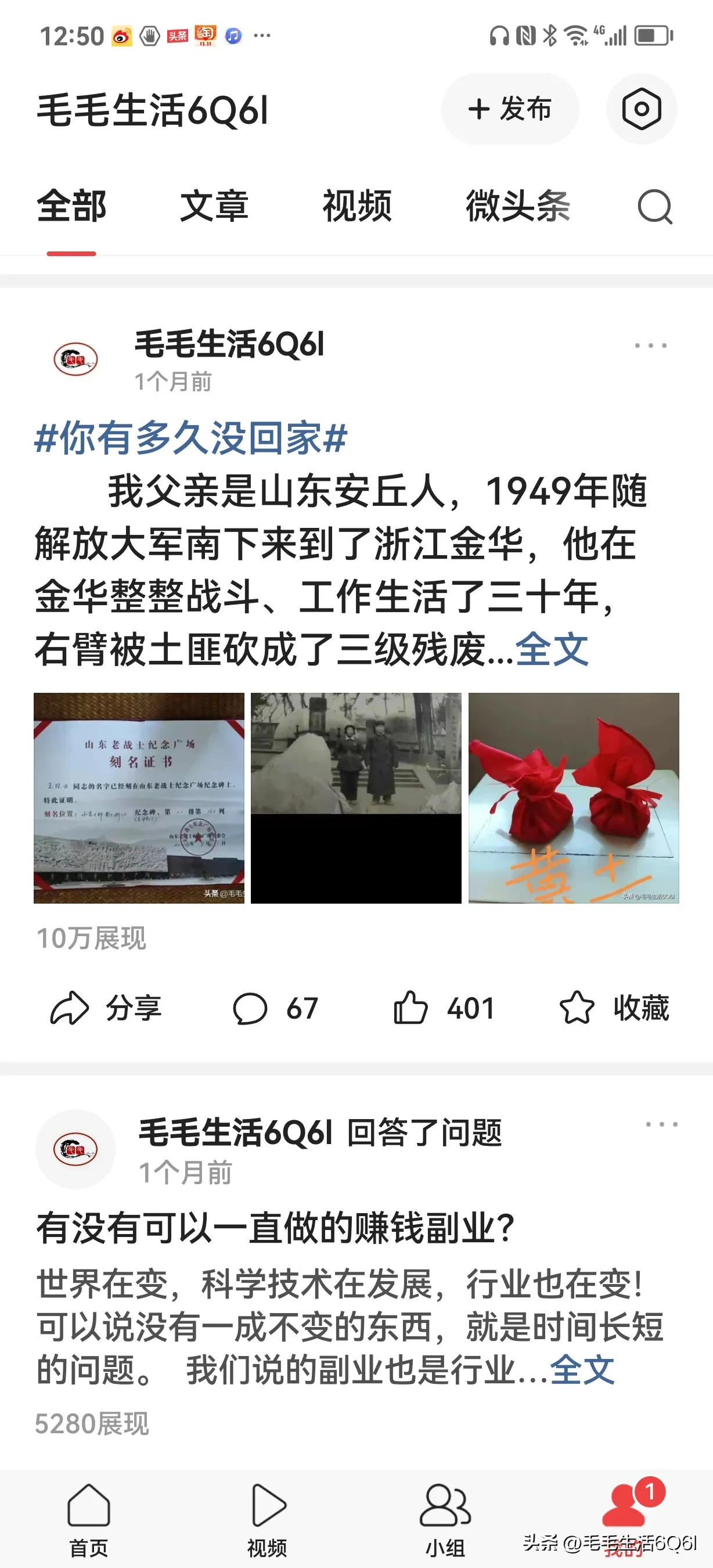View the red cloth bundles photo
Image resolution: width=713 pixels, height=1568 pixels.
(x=573, y=798)
